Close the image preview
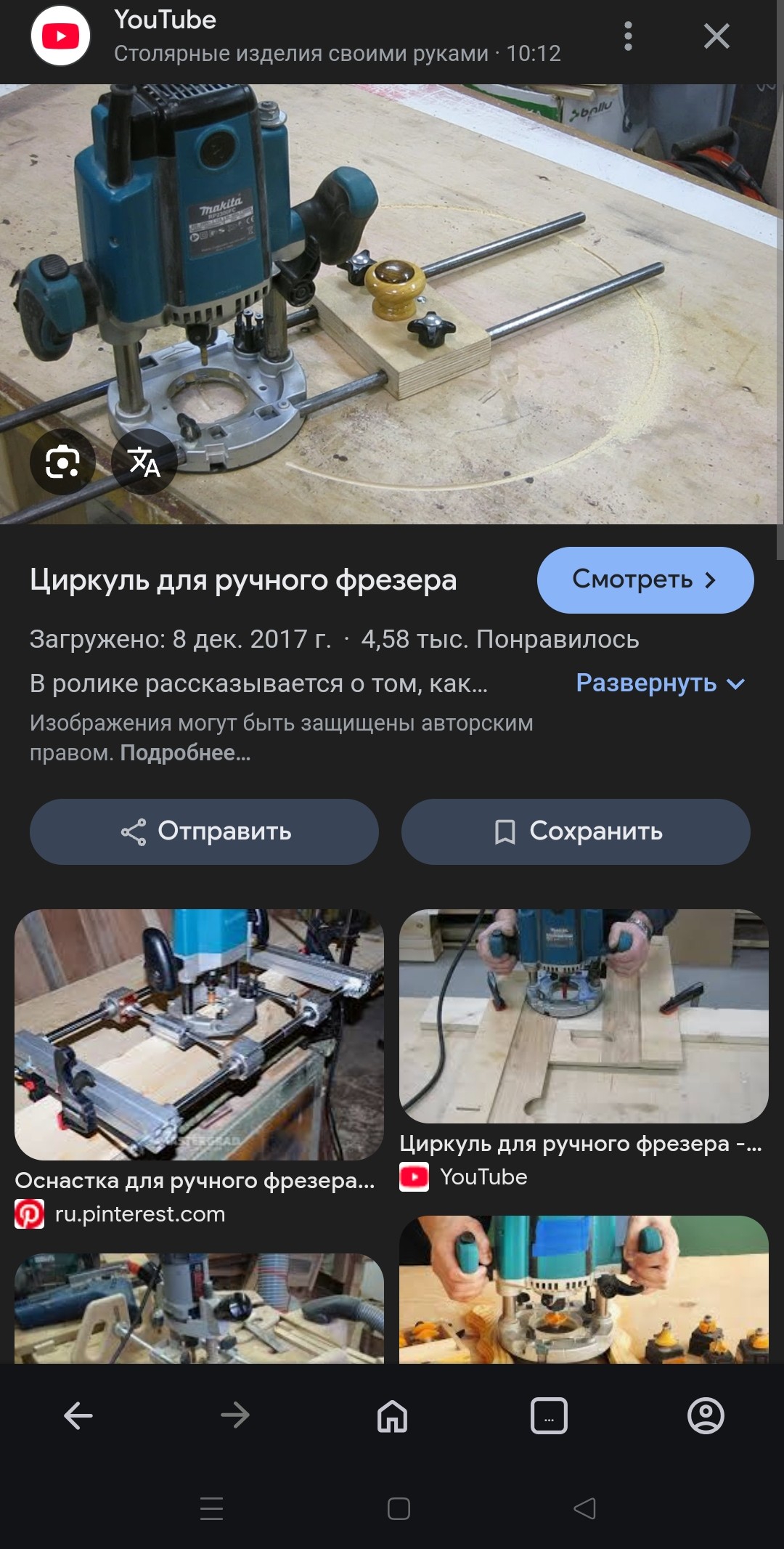Viewport: 784px width, 1549px height. [716, 36]
